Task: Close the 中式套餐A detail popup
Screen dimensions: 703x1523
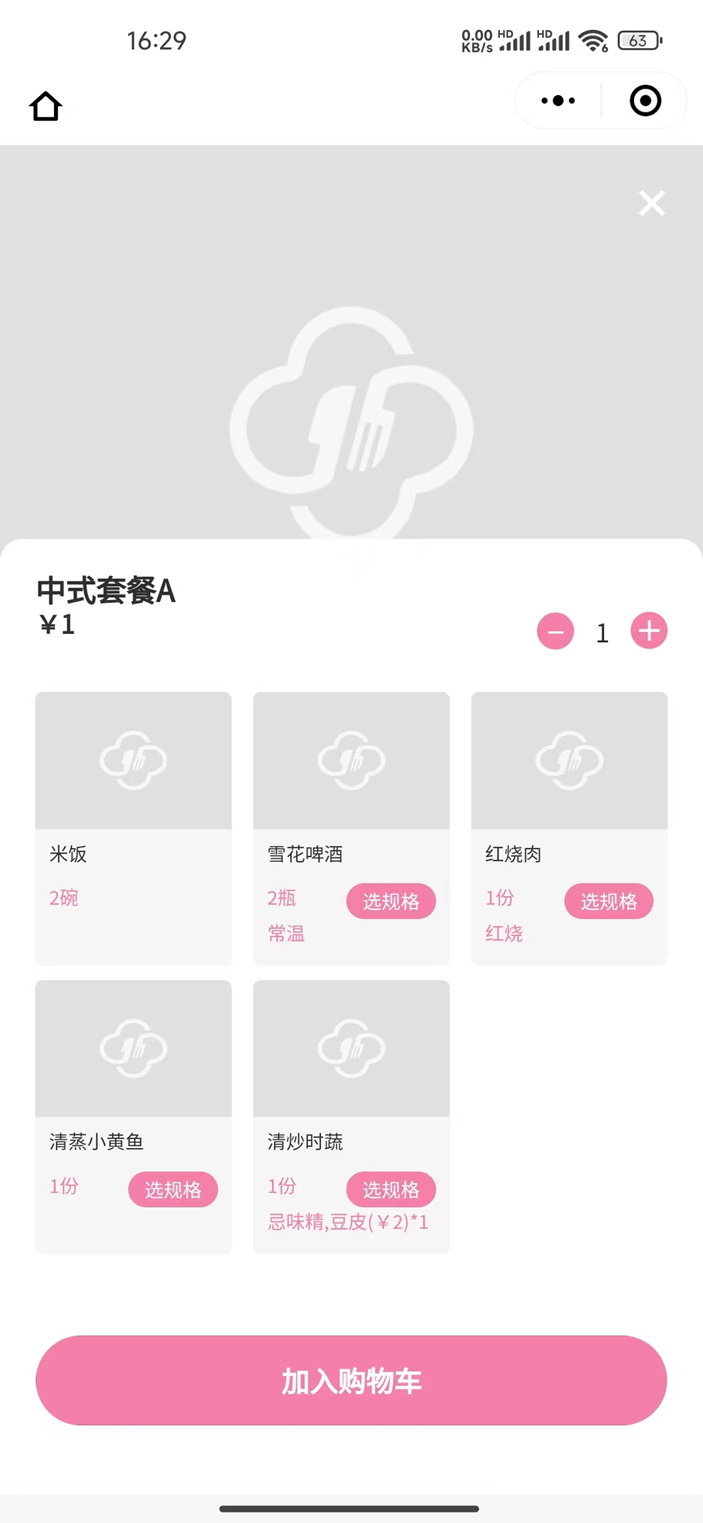Action: pyautogui.click(x=651, y=203)
